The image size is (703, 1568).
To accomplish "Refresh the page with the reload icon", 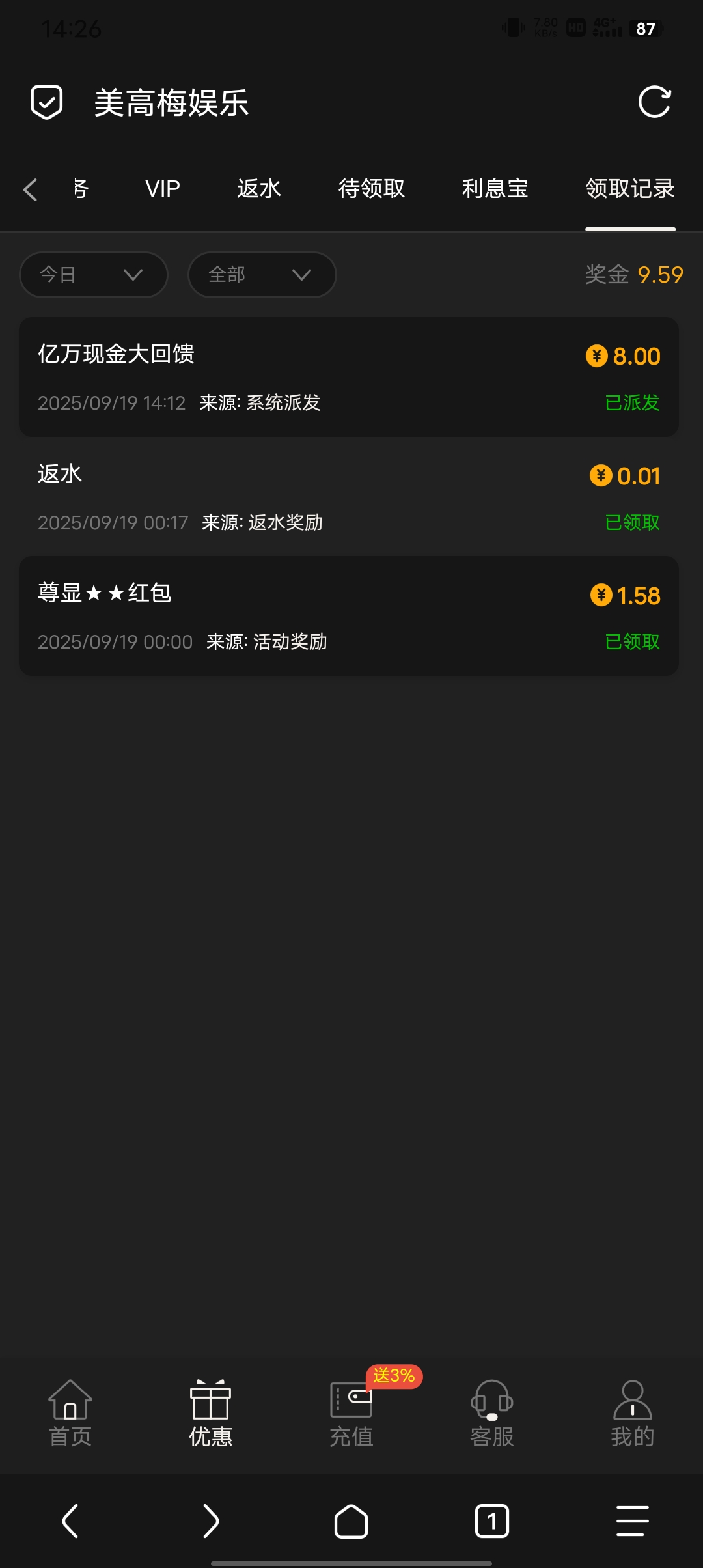I will click(654, 102).
